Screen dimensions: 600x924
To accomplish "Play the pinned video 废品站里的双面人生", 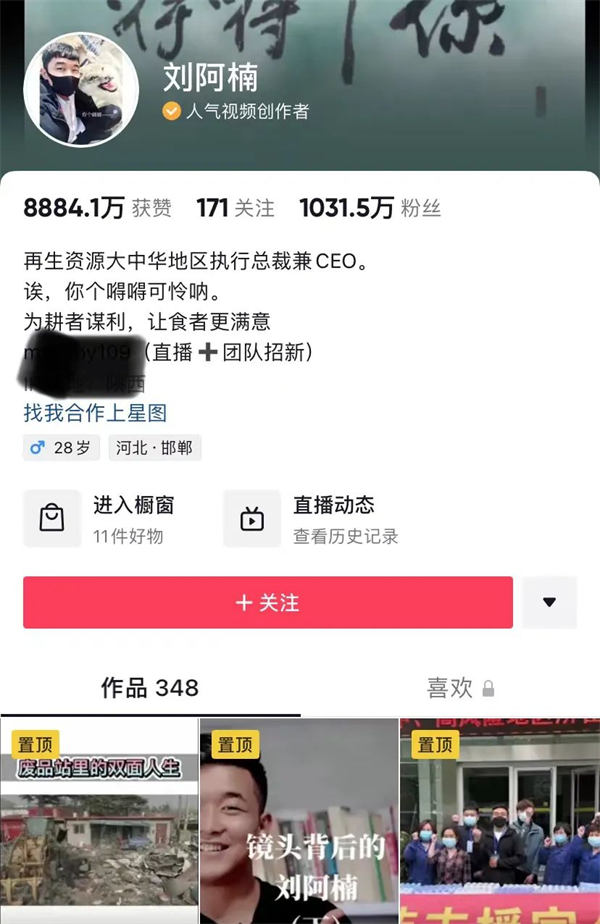I will click(99, 822).
